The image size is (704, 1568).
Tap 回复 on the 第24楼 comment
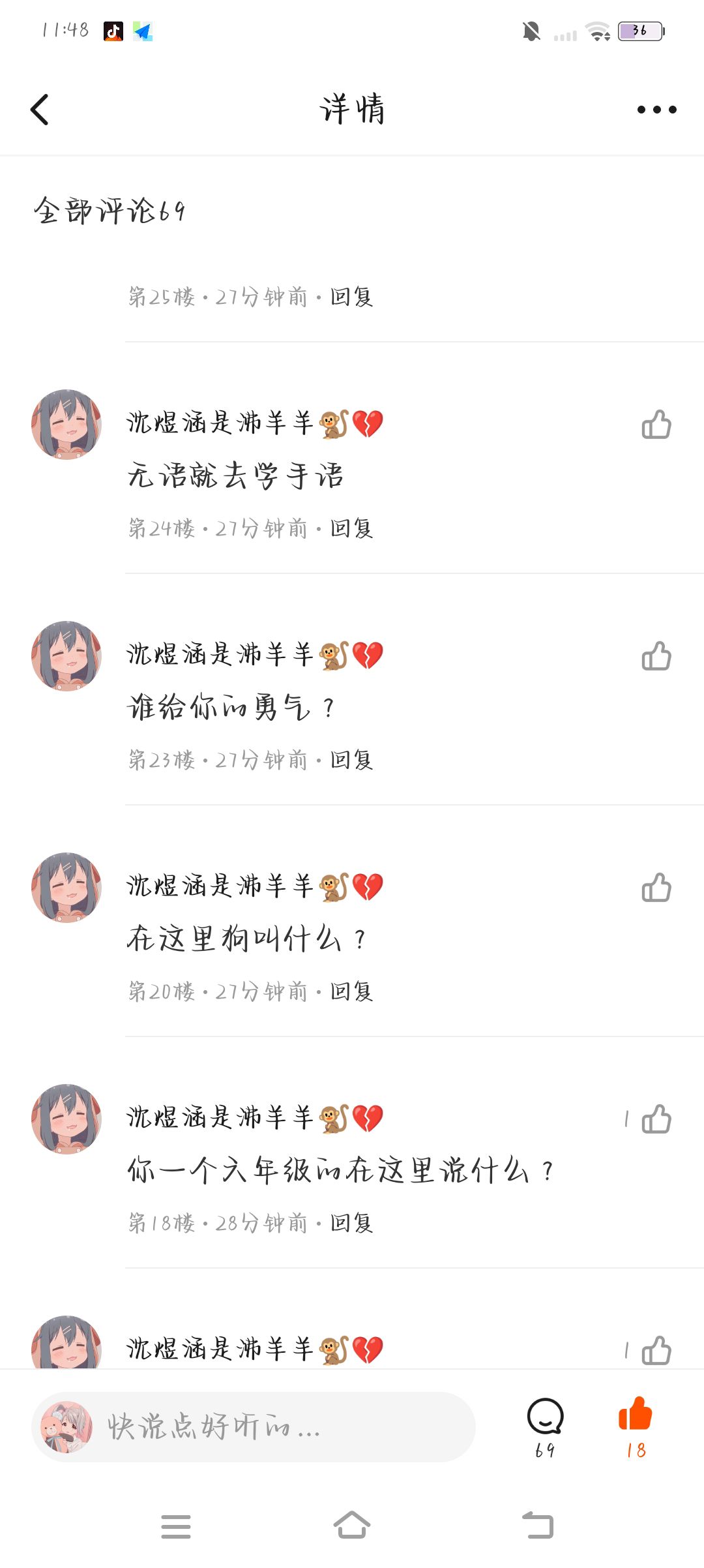[x=351, y=529]
